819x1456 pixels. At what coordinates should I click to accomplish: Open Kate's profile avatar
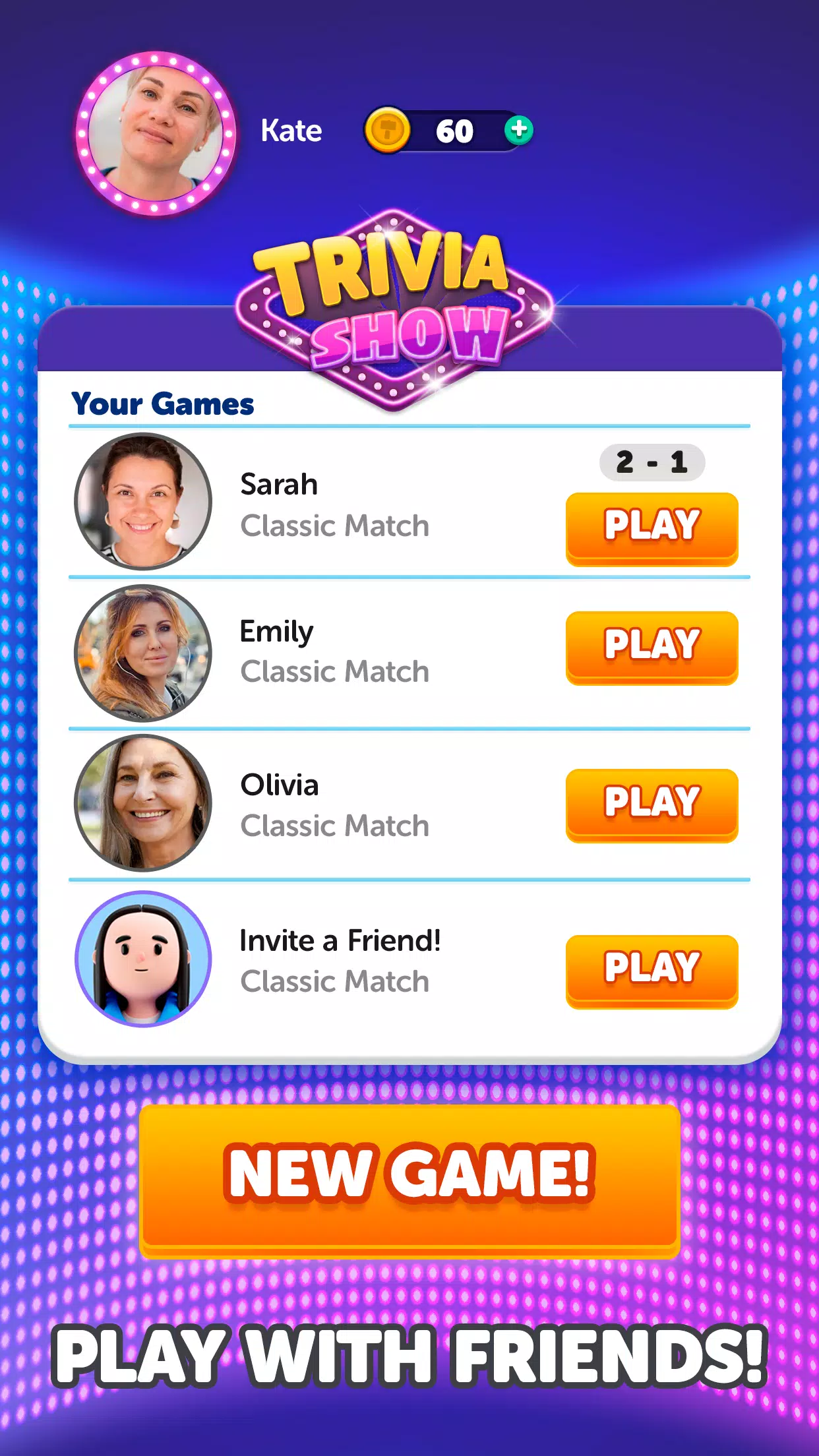pyautogui.click(x=156, y=133)
